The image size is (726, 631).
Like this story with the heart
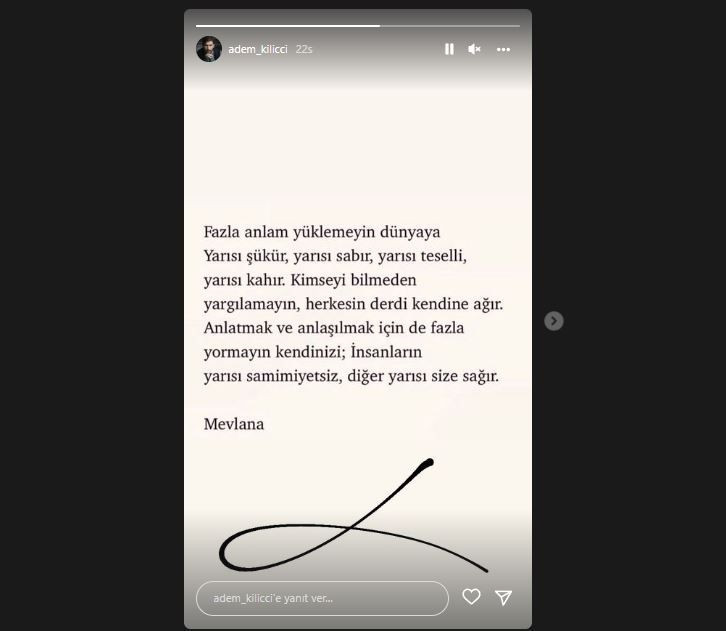(471, 597)
